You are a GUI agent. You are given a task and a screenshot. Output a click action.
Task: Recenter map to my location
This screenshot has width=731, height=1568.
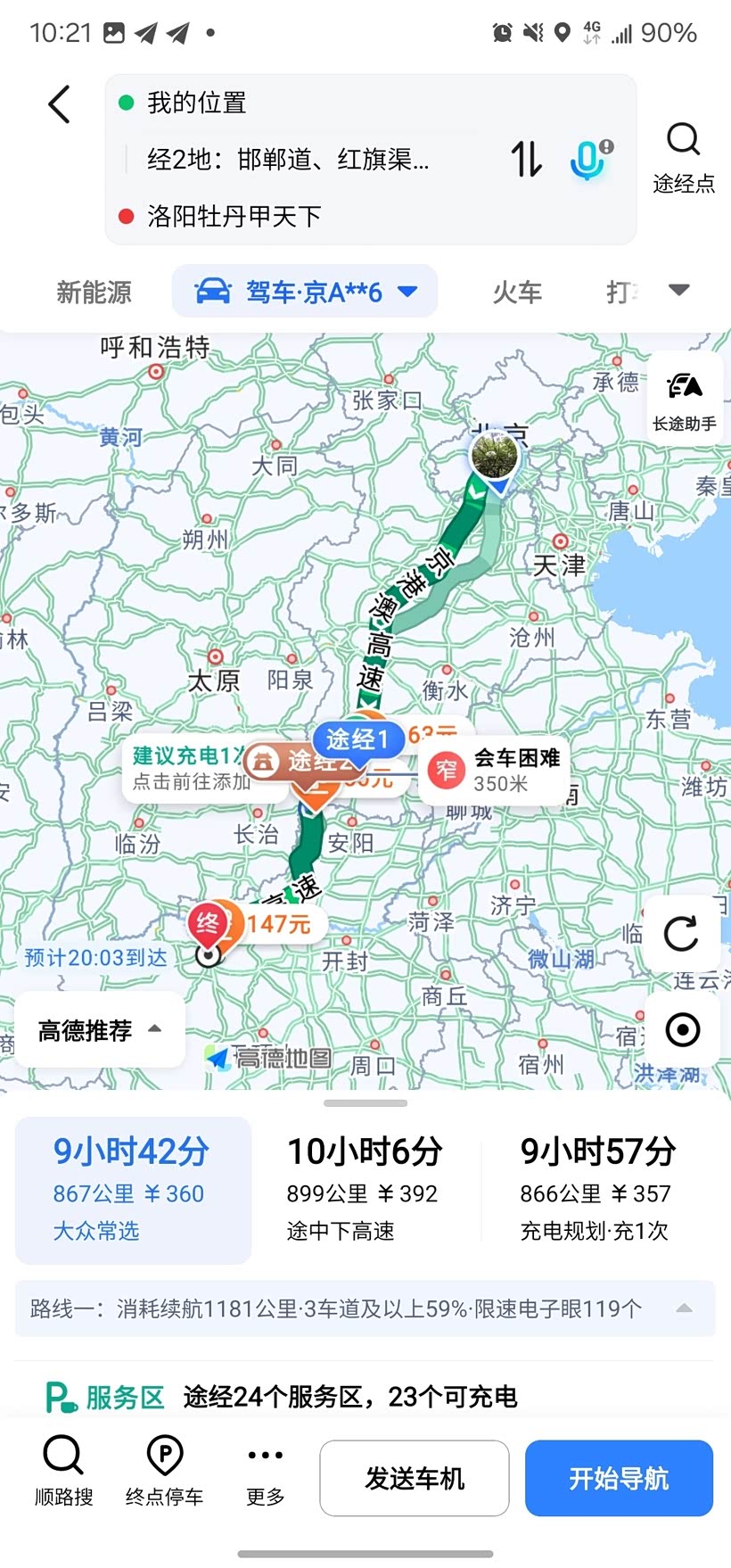682,1030
